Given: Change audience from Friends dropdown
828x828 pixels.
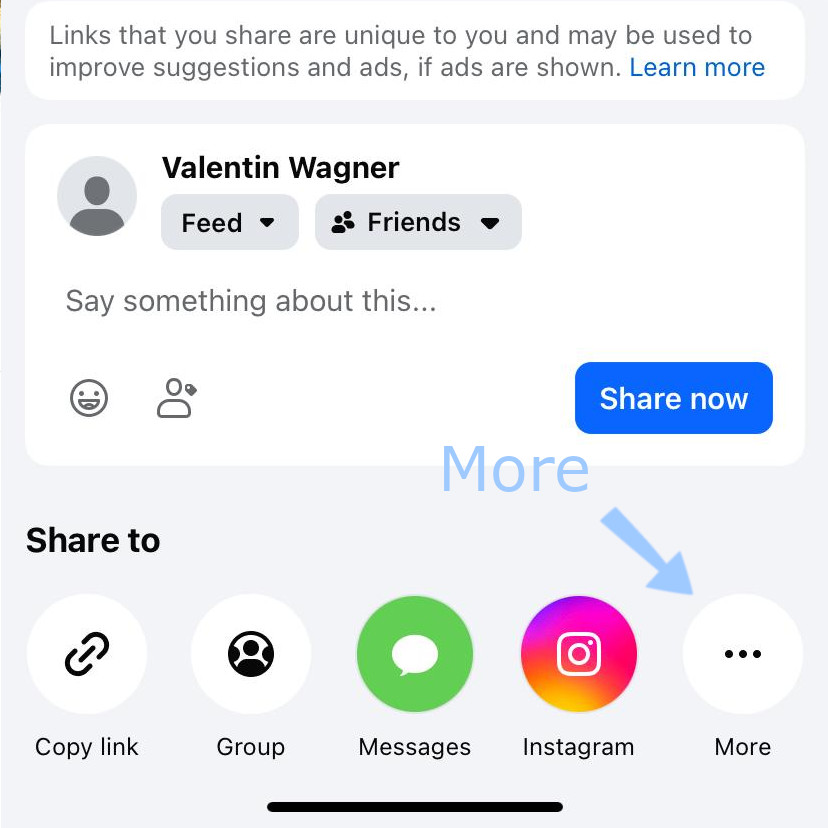Looking at the screenshot, I should coord(418,222).
